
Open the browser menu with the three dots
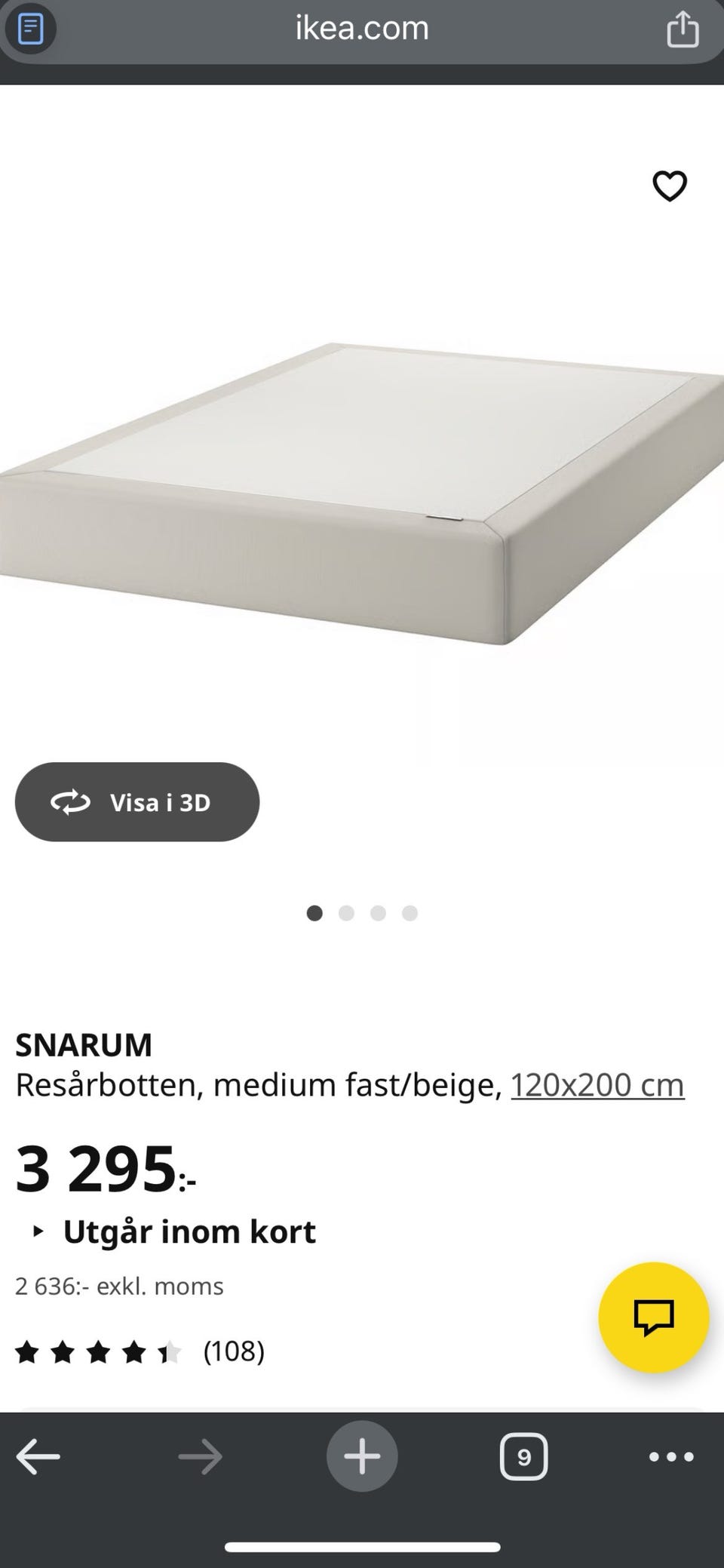(x=670, y=1456)
